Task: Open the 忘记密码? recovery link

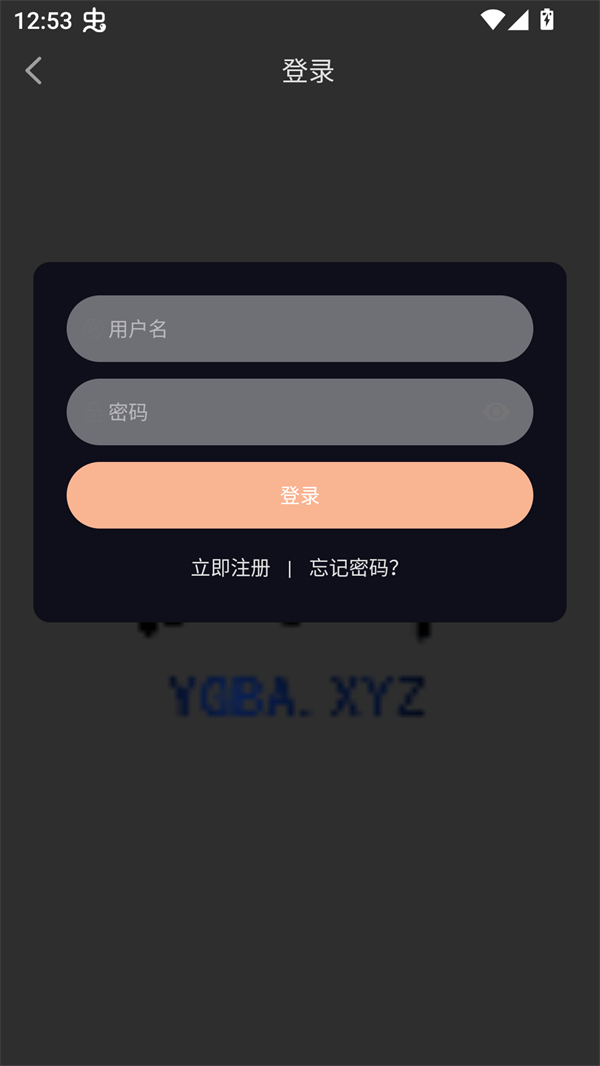Action: click(354, 568)
